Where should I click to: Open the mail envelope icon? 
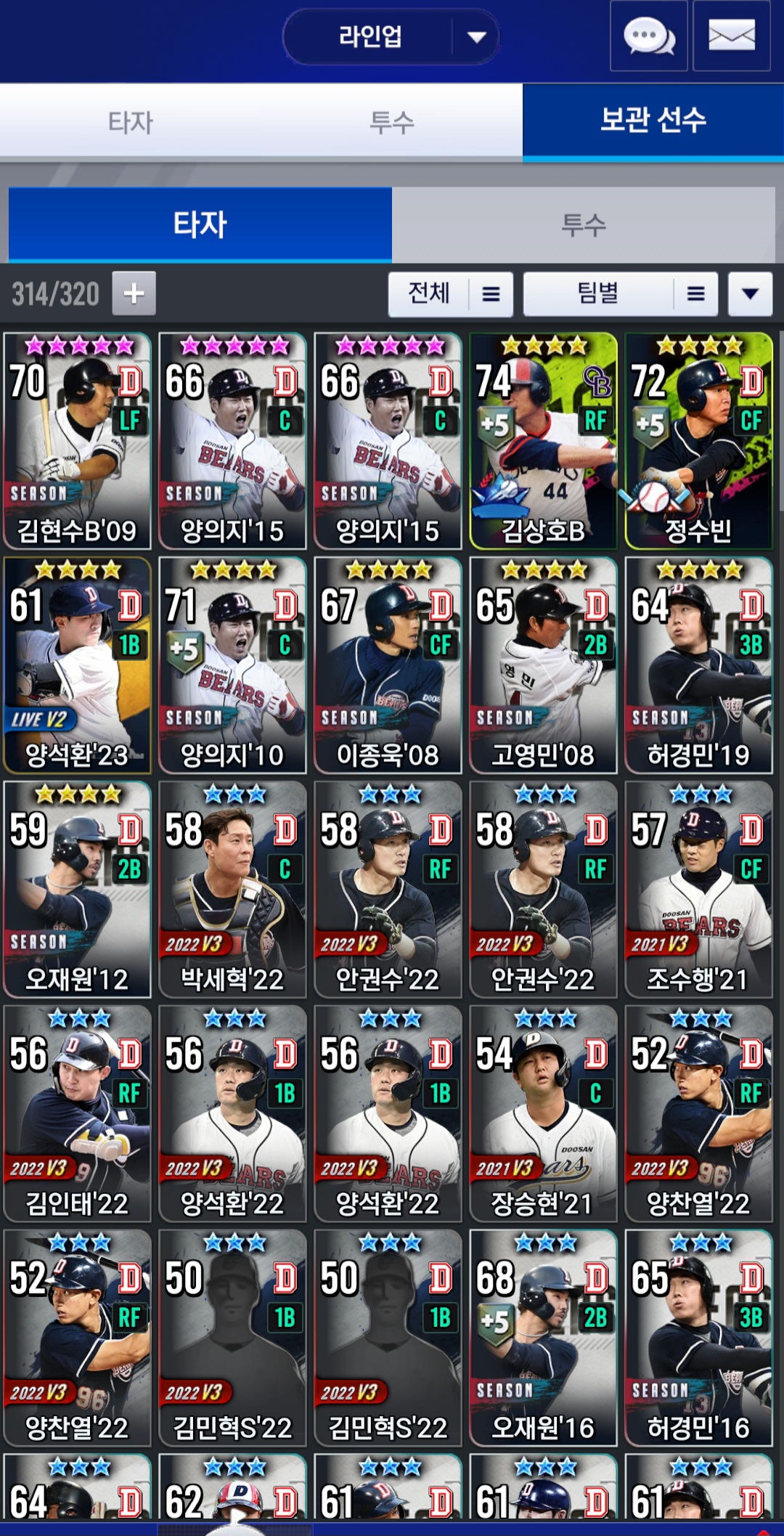coord(732,36)
